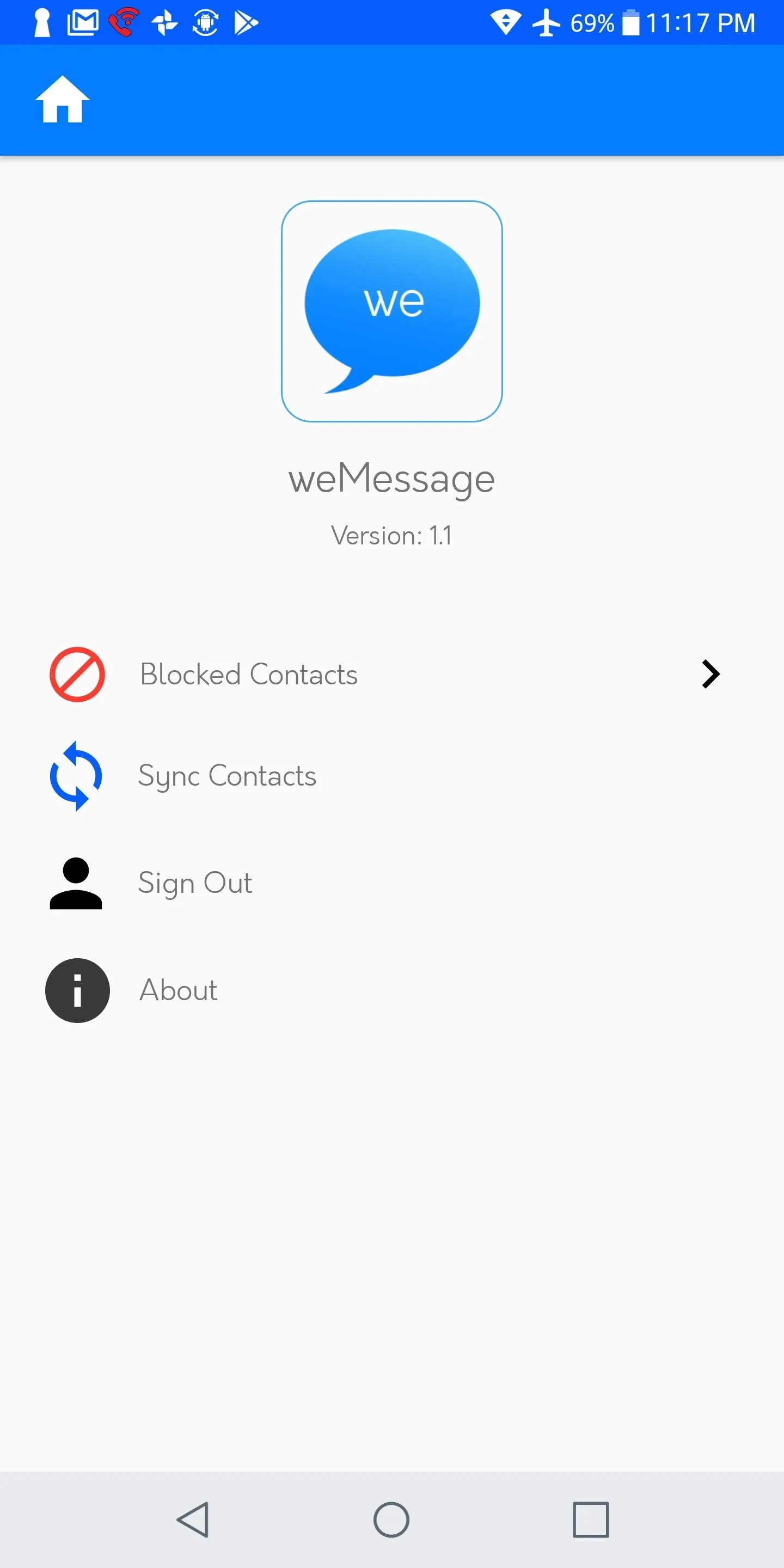This screenshot has height=1568, width=784.
Task: Sign Out of weMessage
Action: [x=392, y=883]
